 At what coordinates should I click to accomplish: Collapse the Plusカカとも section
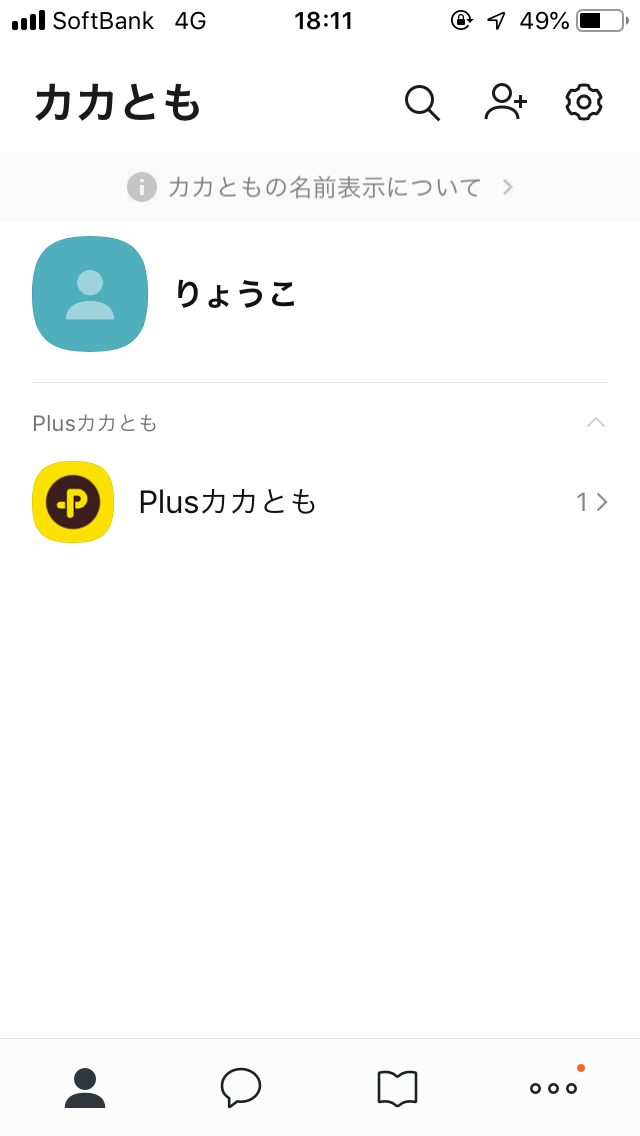[596, 422]
